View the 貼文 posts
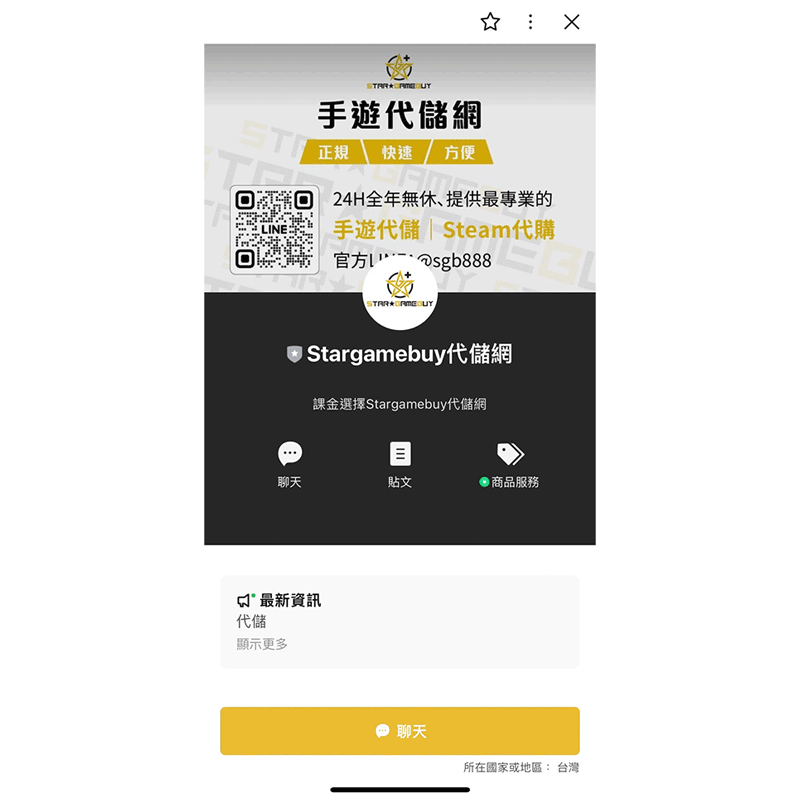 [x=400, y=455]
